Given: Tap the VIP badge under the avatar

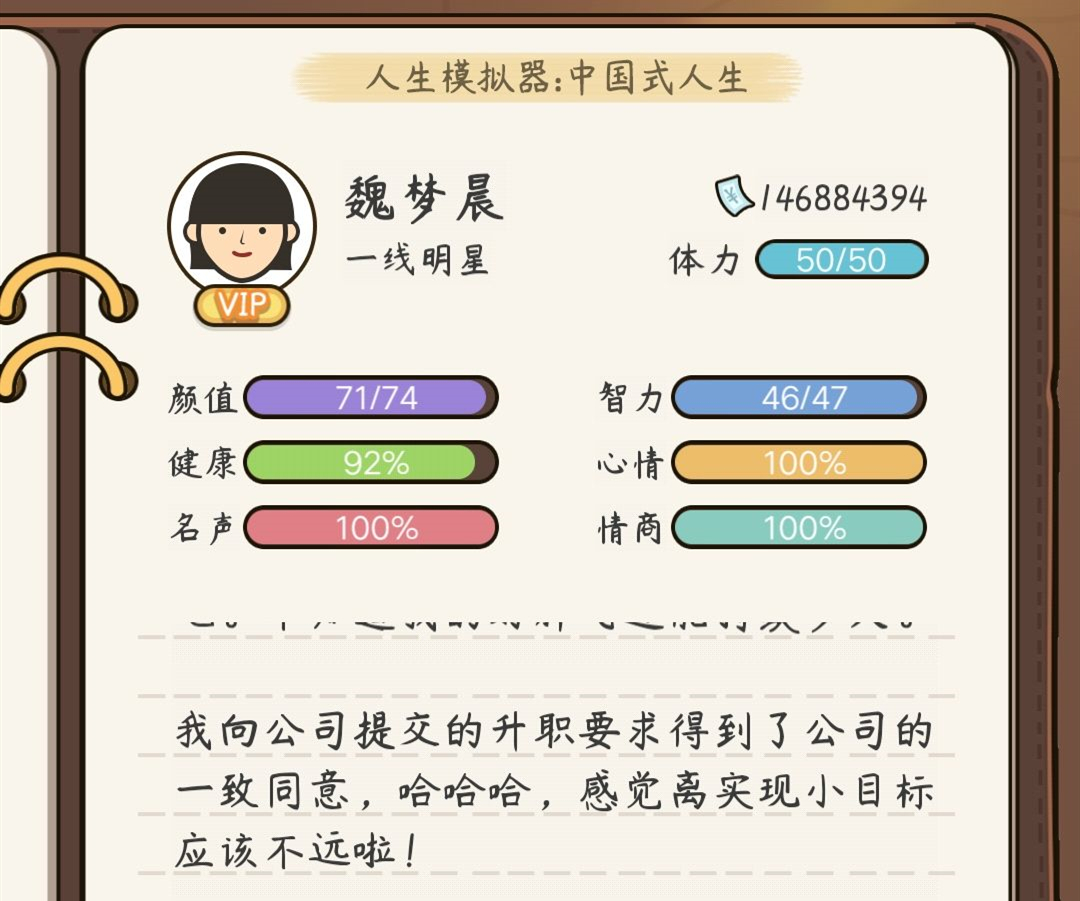Looking at the screenshot, I should (241, 306).
